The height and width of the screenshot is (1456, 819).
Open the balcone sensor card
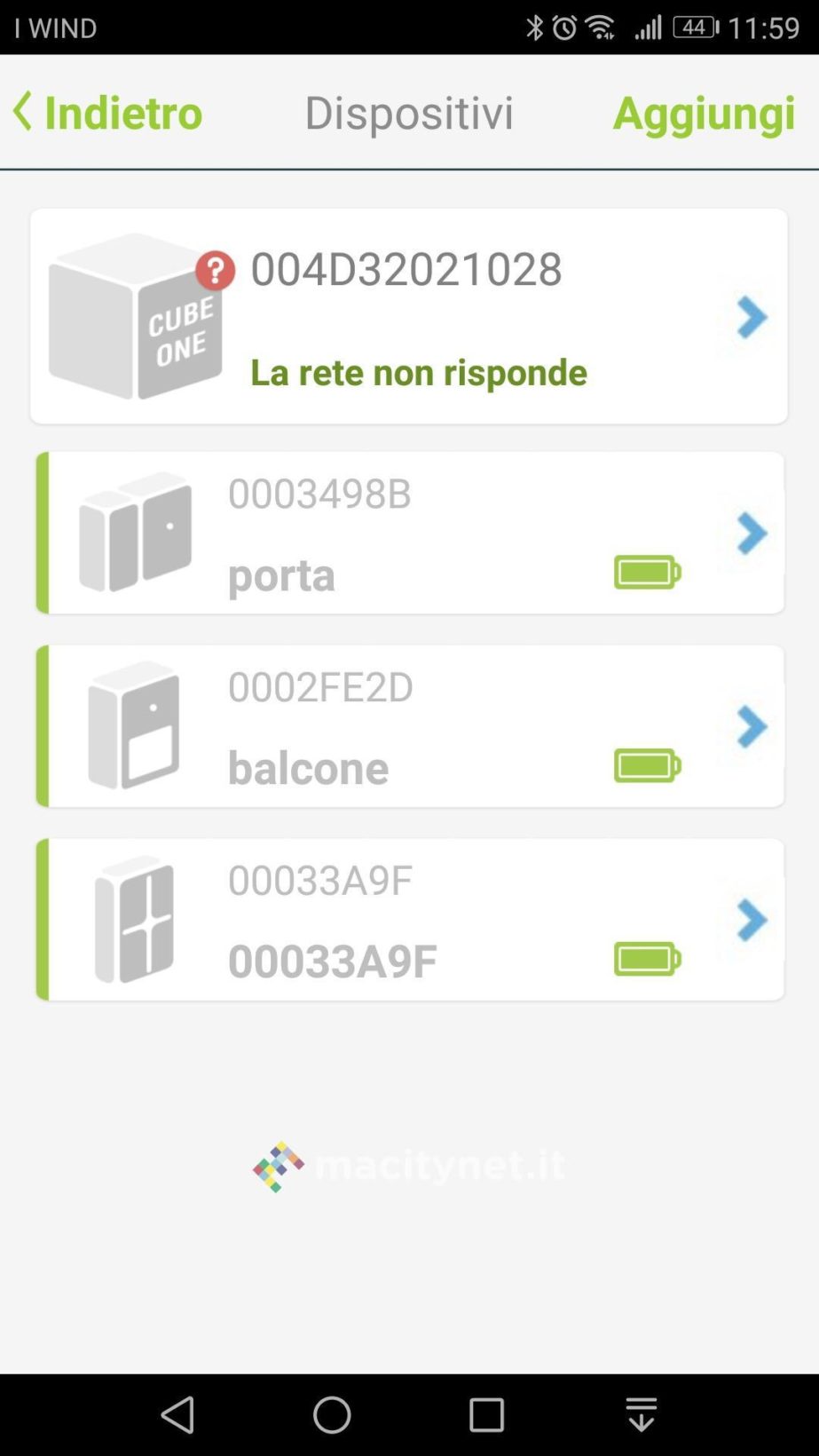[408, 726]
